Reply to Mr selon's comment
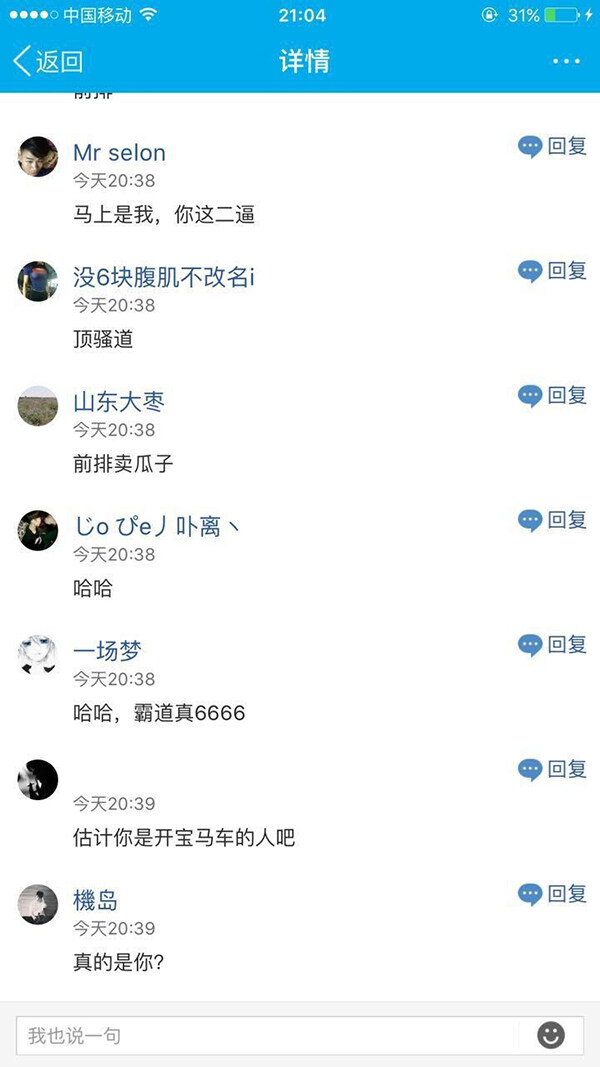The height and width of the screenshot is (1067, 600). [x=552, y=146]
